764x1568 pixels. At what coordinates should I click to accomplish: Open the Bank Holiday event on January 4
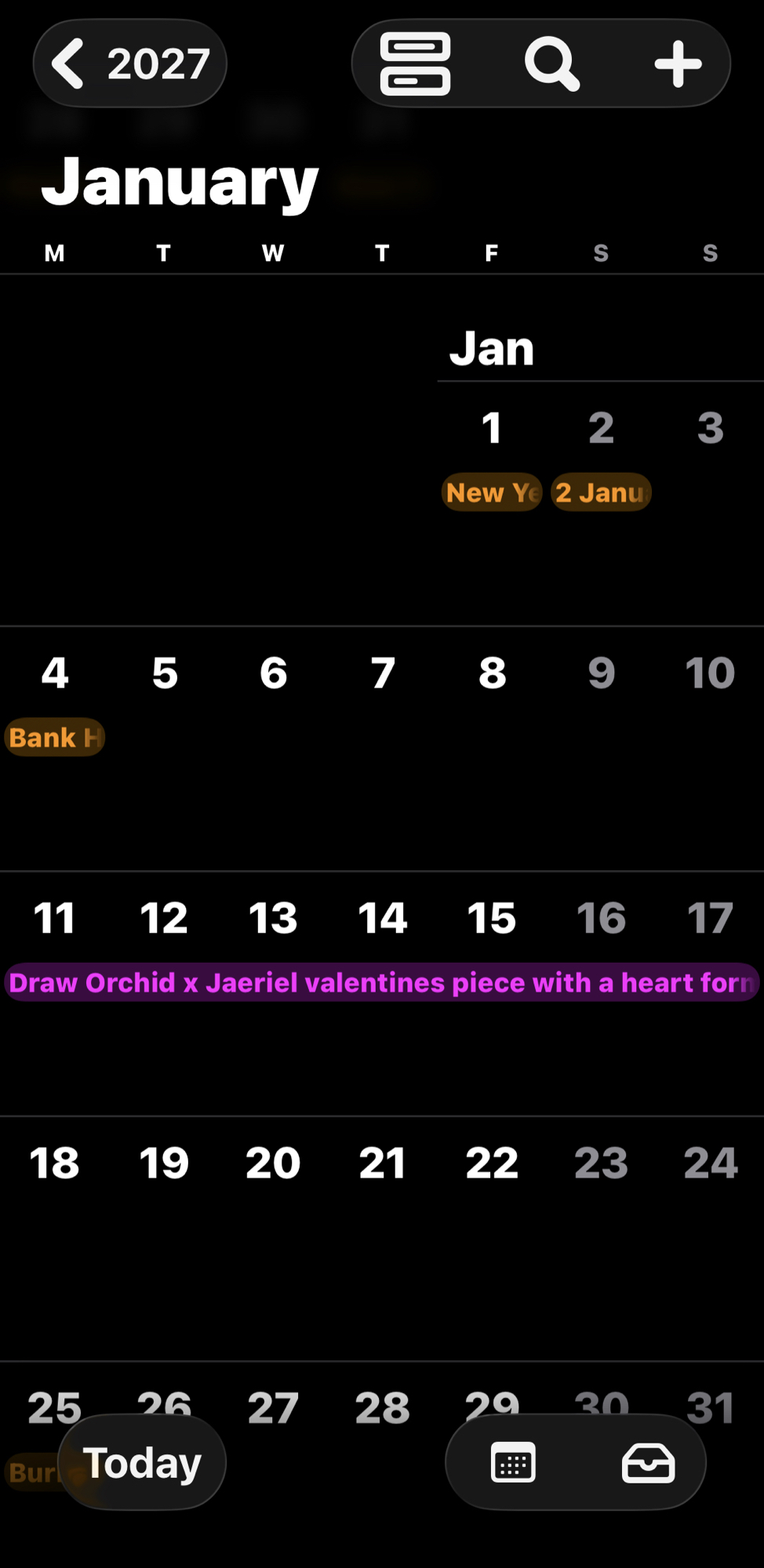point(54,738)
